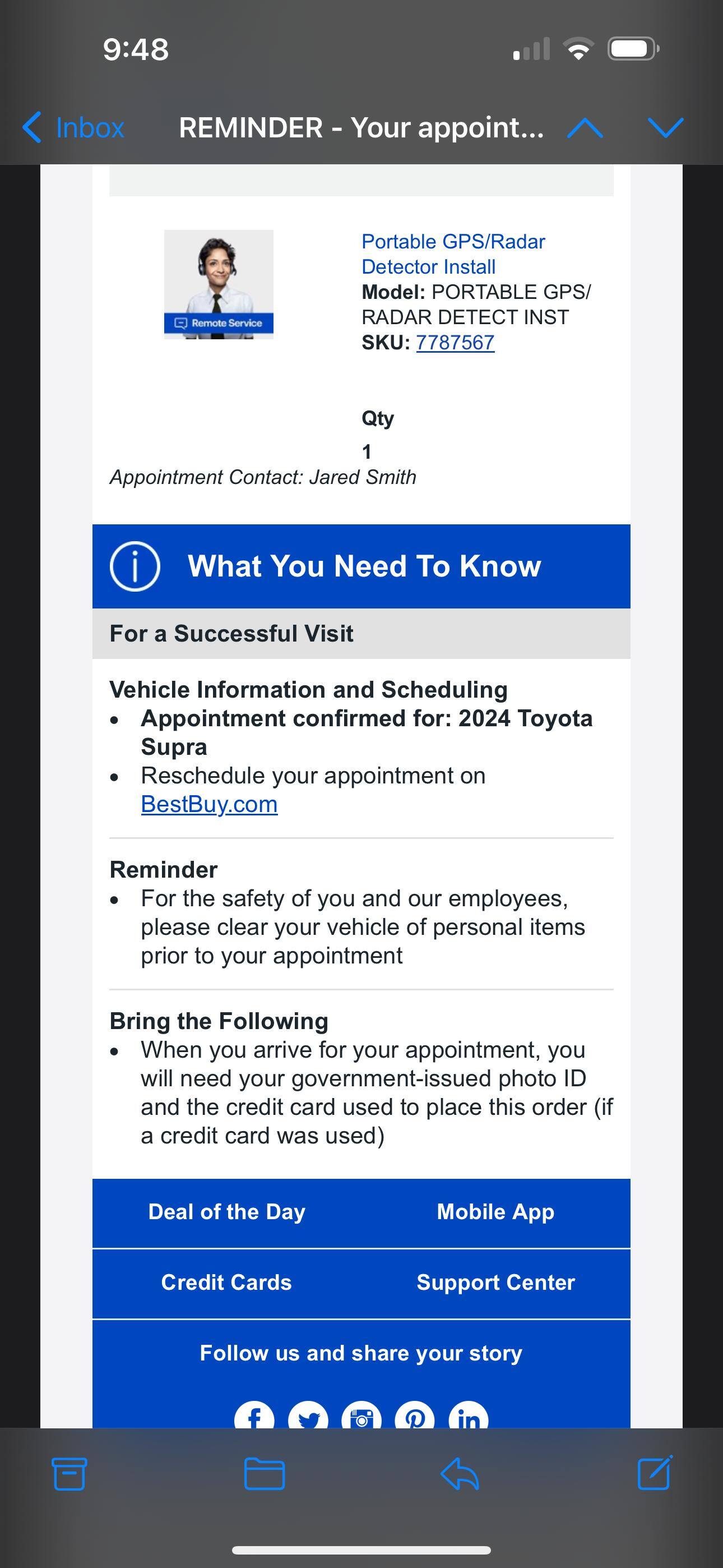Open the Remote Service product image
Viewport: 723px width, 1568px height.
coord(219,284)
